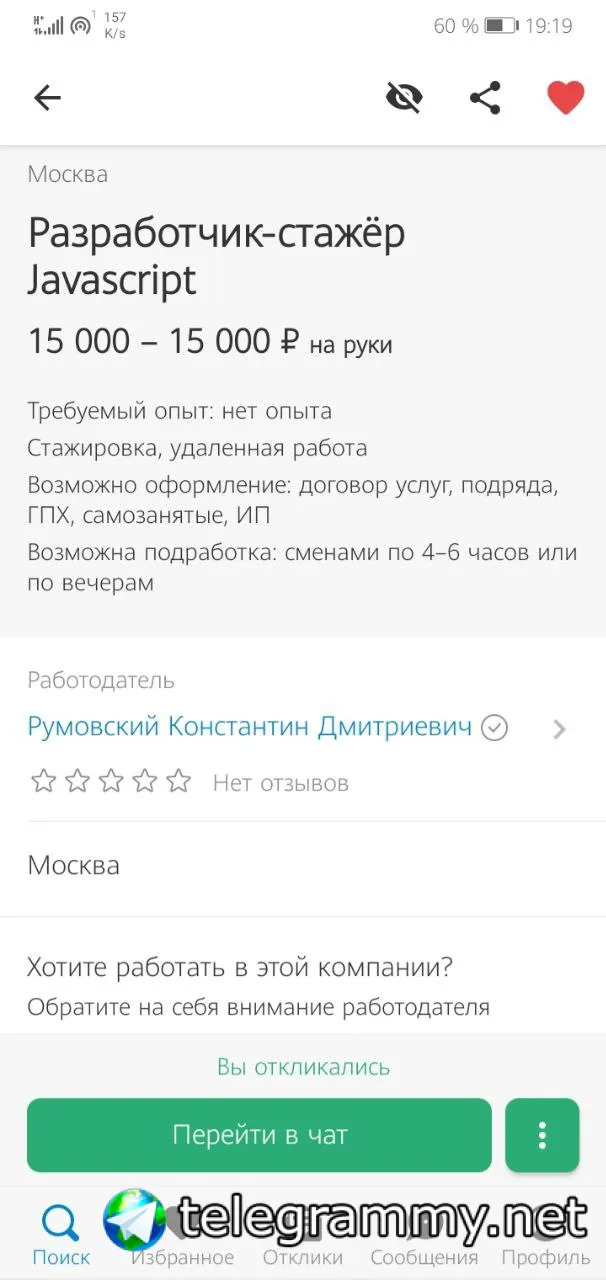
Task: Open the Сообщения tab
Action: 424,1236
